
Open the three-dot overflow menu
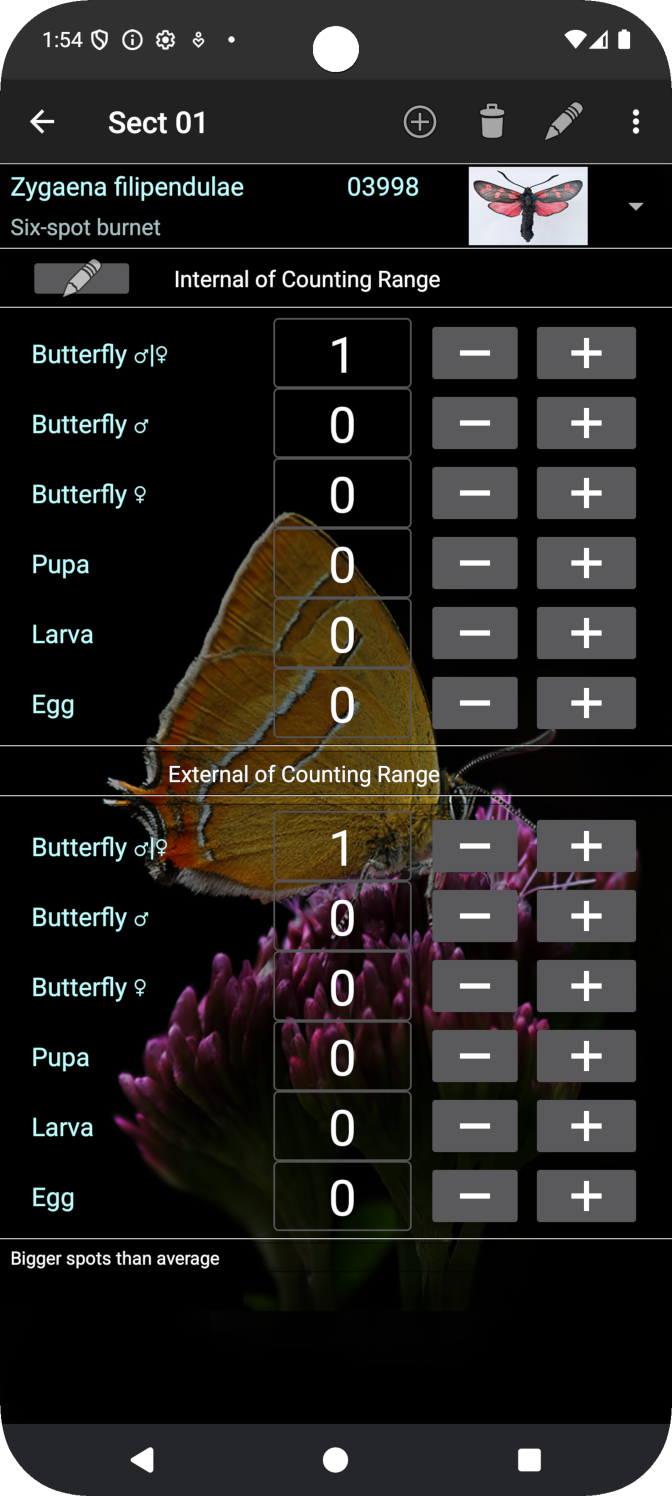pos(636,122)
